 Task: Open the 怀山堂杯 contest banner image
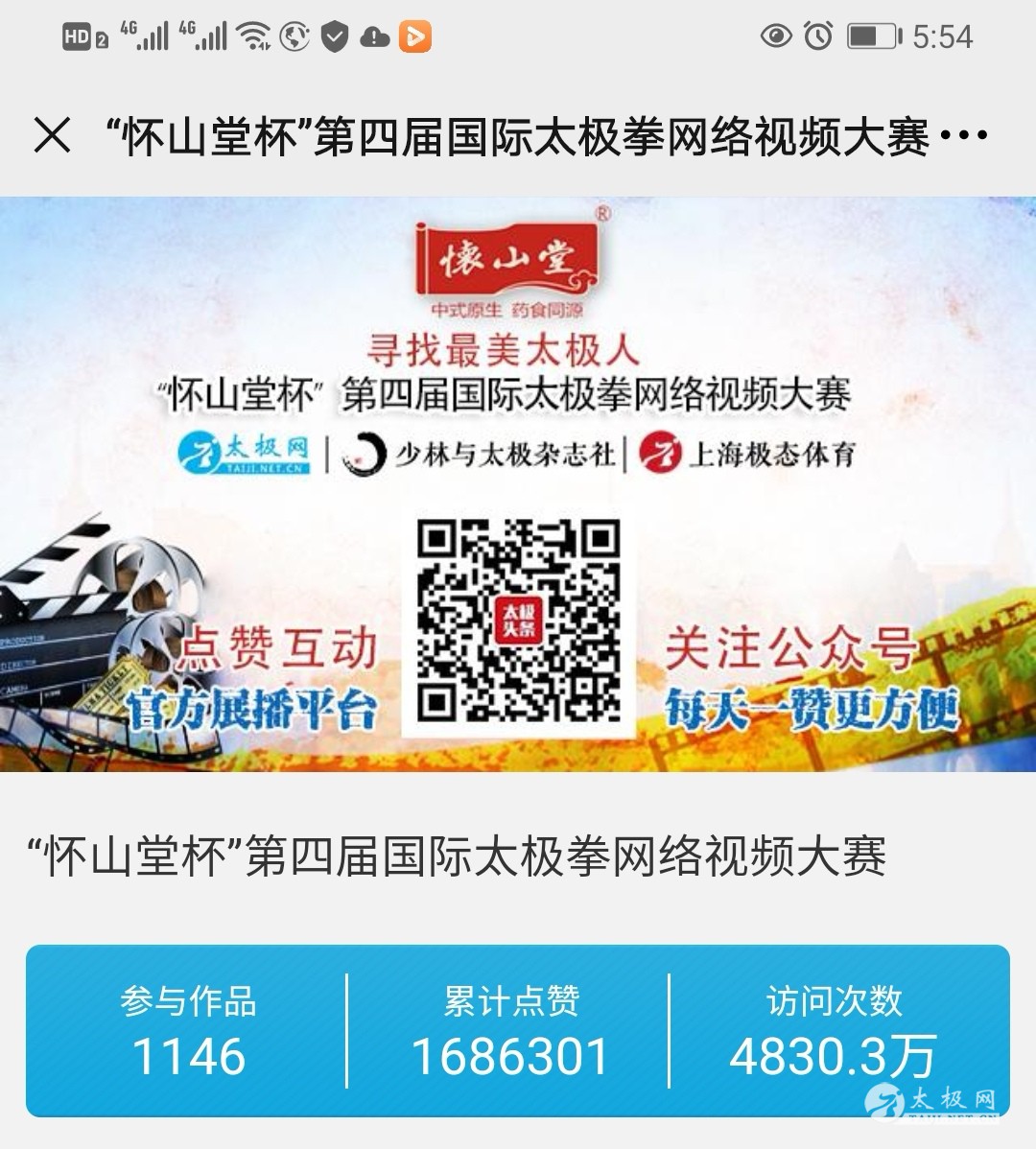point(518,483)
